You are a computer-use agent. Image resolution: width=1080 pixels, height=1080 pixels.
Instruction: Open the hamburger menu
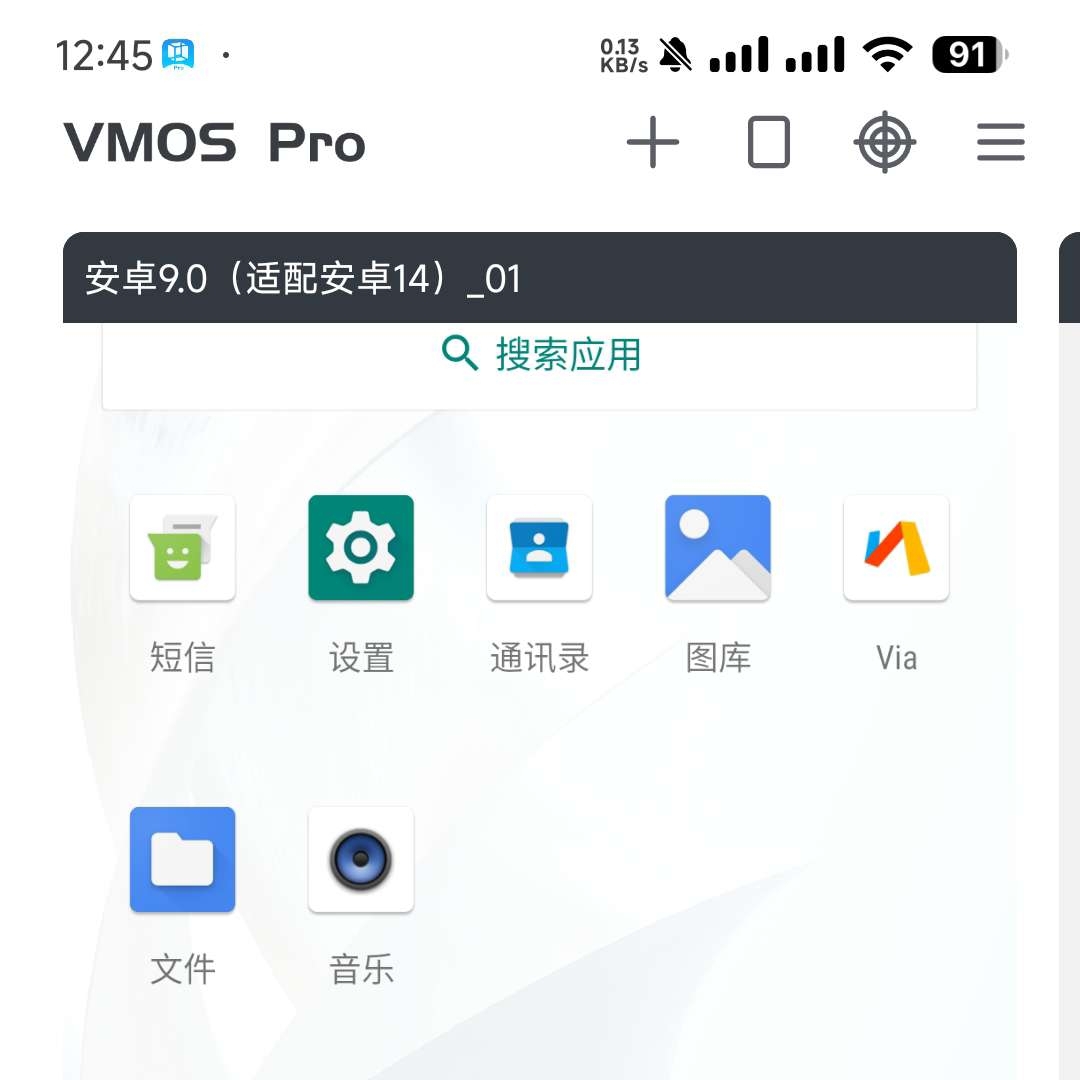pos(1000,143)
